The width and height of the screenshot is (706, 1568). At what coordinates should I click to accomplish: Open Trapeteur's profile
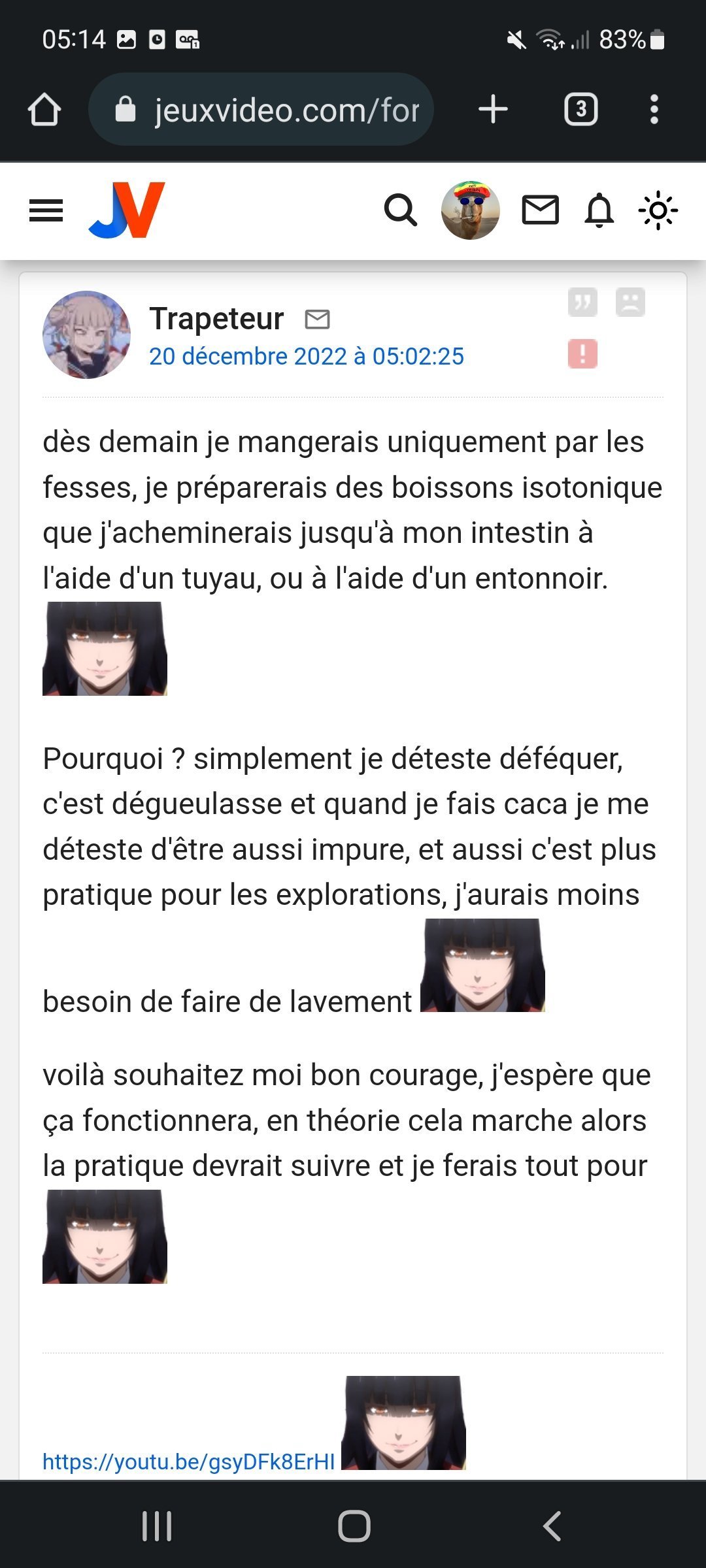[x=216, y=319]
